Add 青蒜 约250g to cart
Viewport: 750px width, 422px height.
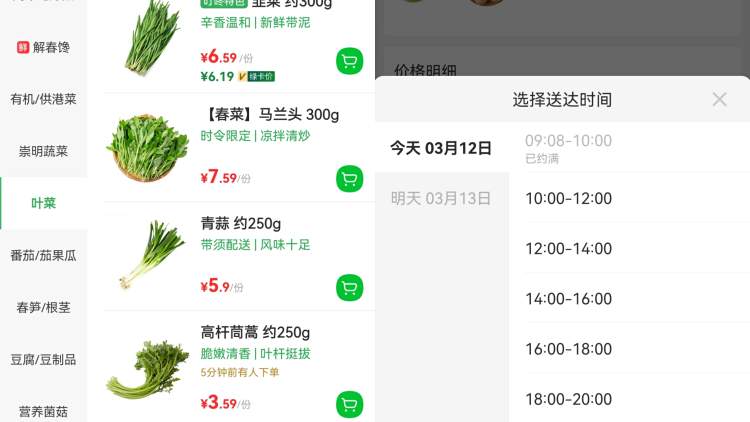(x=349, y=287)
